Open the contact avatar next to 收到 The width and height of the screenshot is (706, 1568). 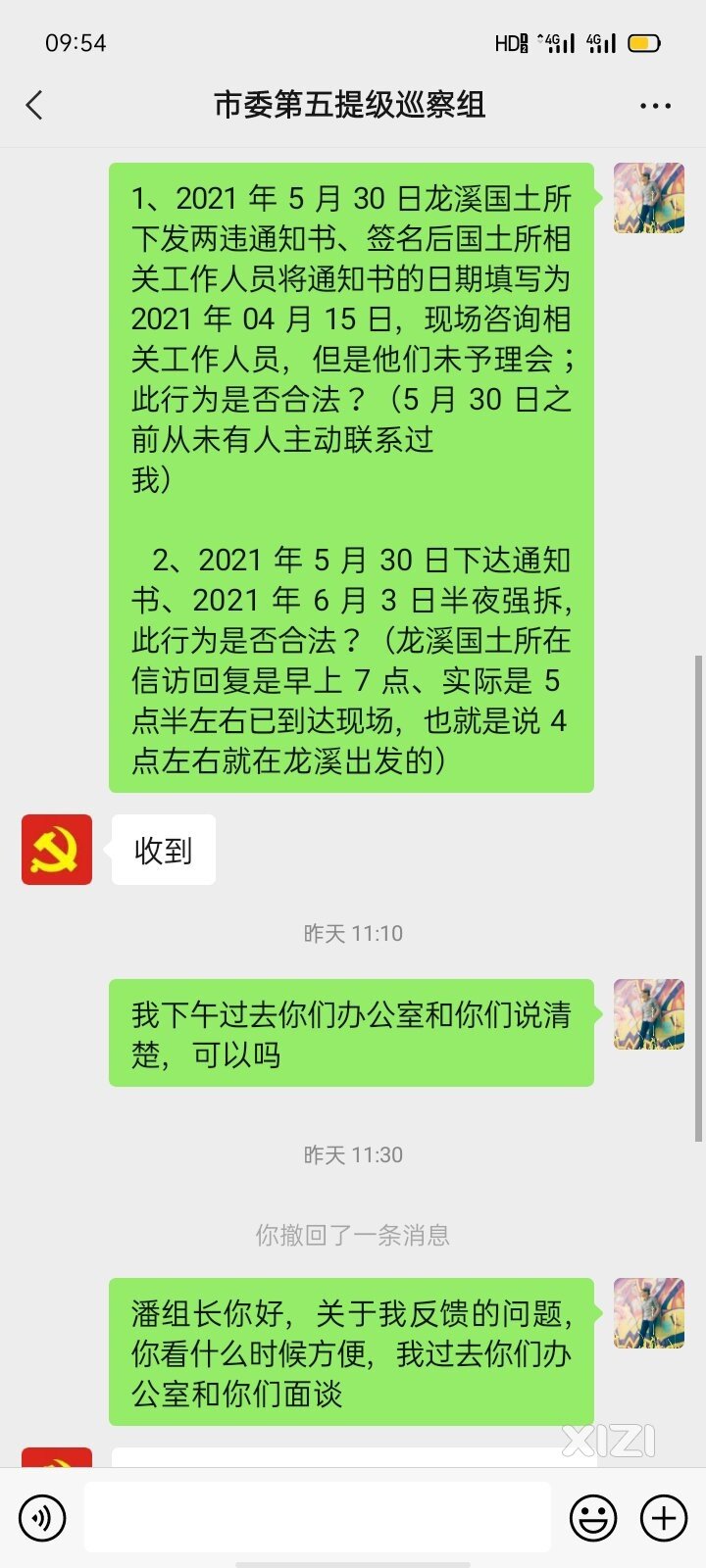57,850
